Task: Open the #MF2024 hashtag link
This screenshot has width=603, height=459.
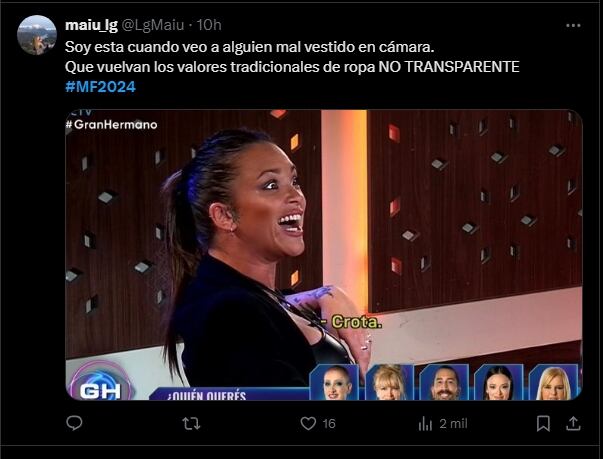Action: pos(100,86)
